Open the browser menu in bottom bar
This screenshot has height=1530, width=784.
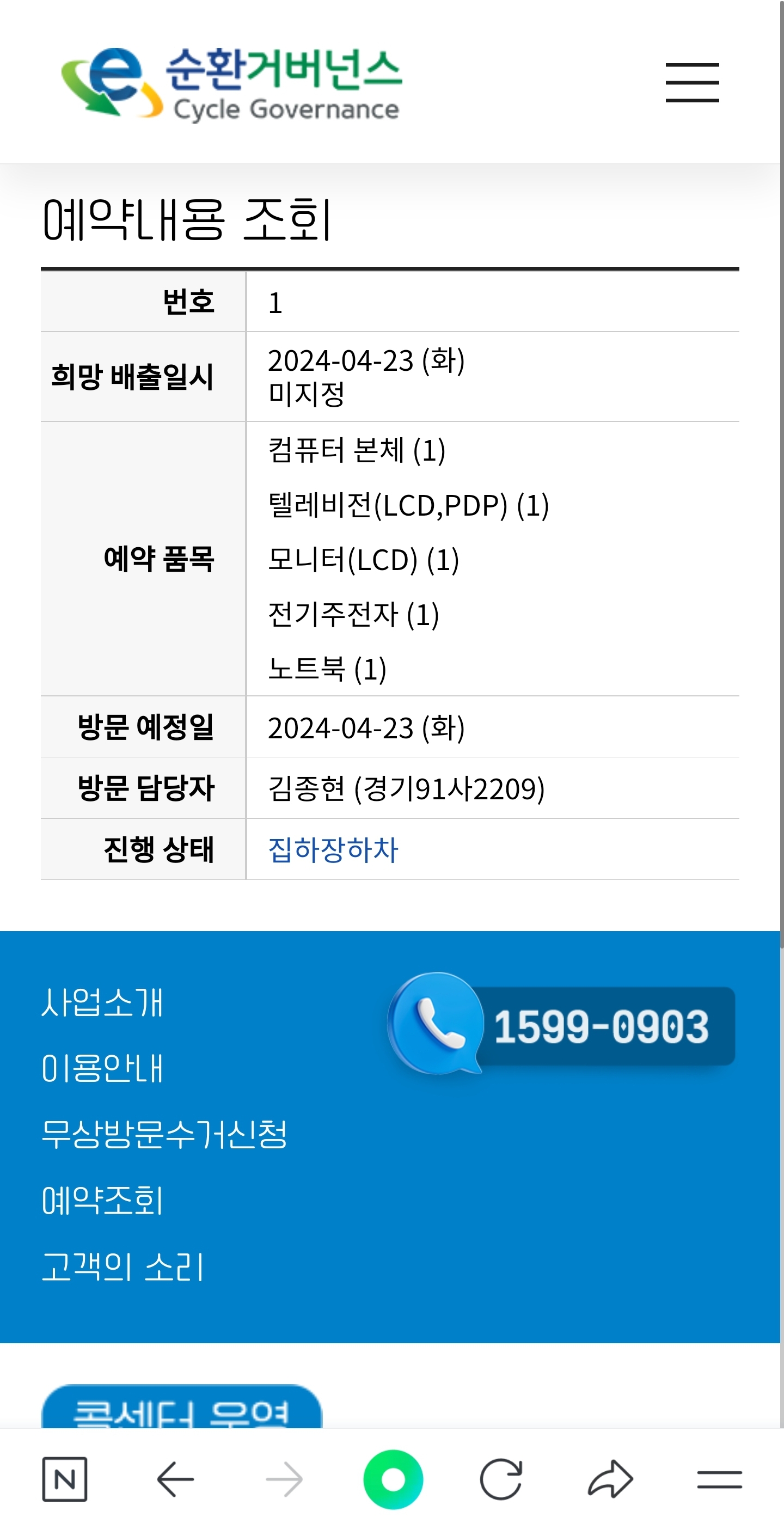(719, 1479)
